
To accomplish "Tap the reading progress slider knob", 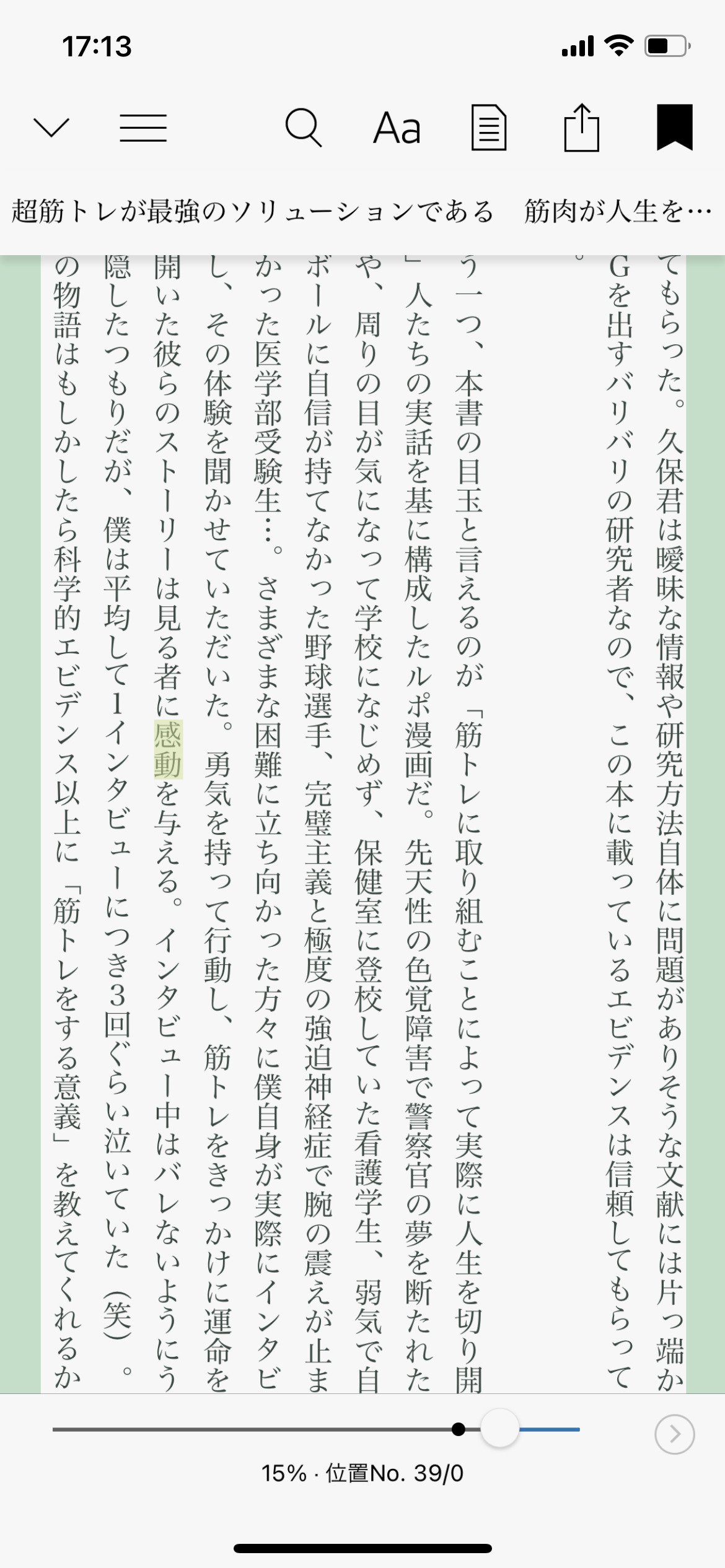I will point(499,1429).
